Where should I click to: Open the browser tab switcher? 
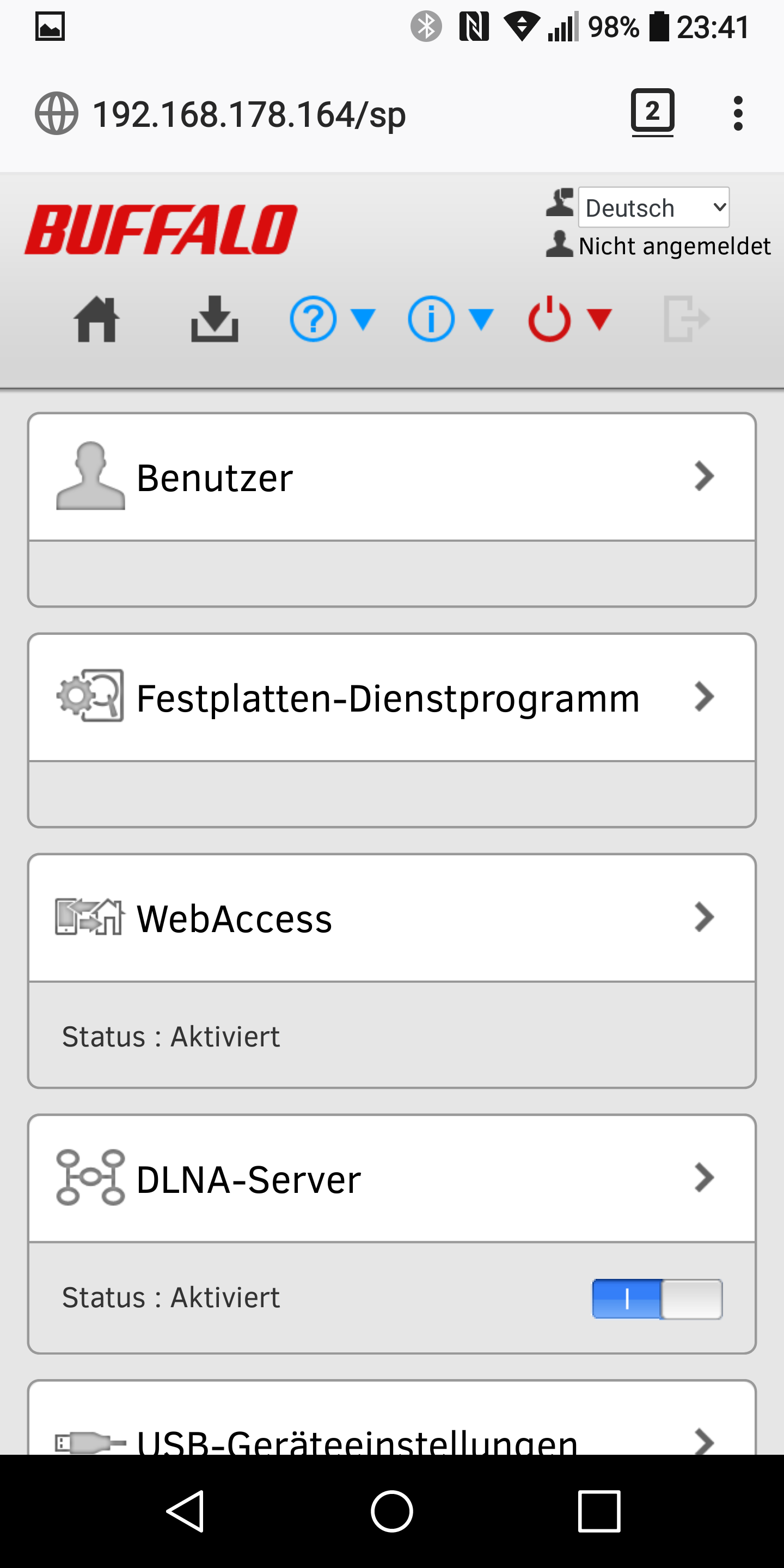pyautogui.click(x=652, y=112)
